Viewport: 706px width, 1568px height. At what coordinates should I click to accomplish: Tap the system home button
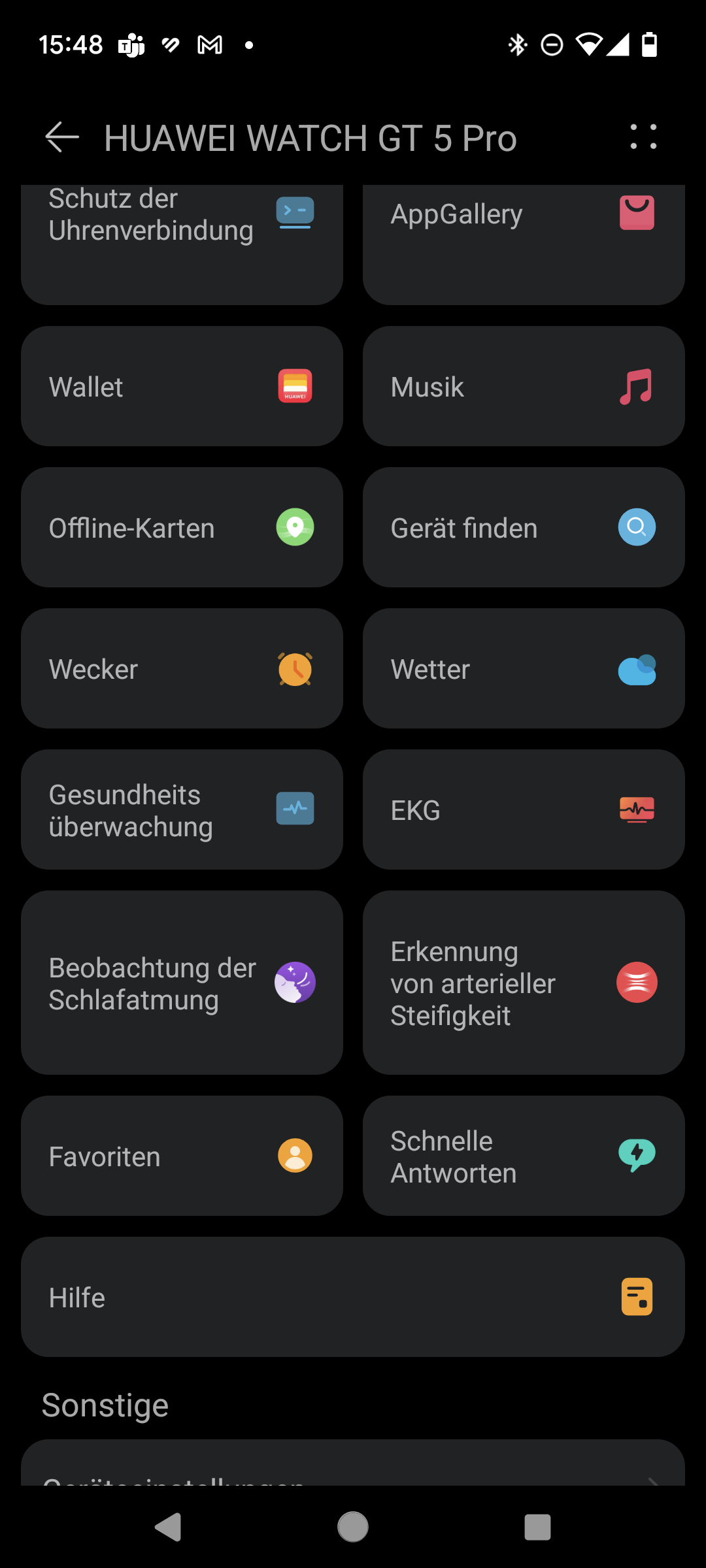[353, 1527]
